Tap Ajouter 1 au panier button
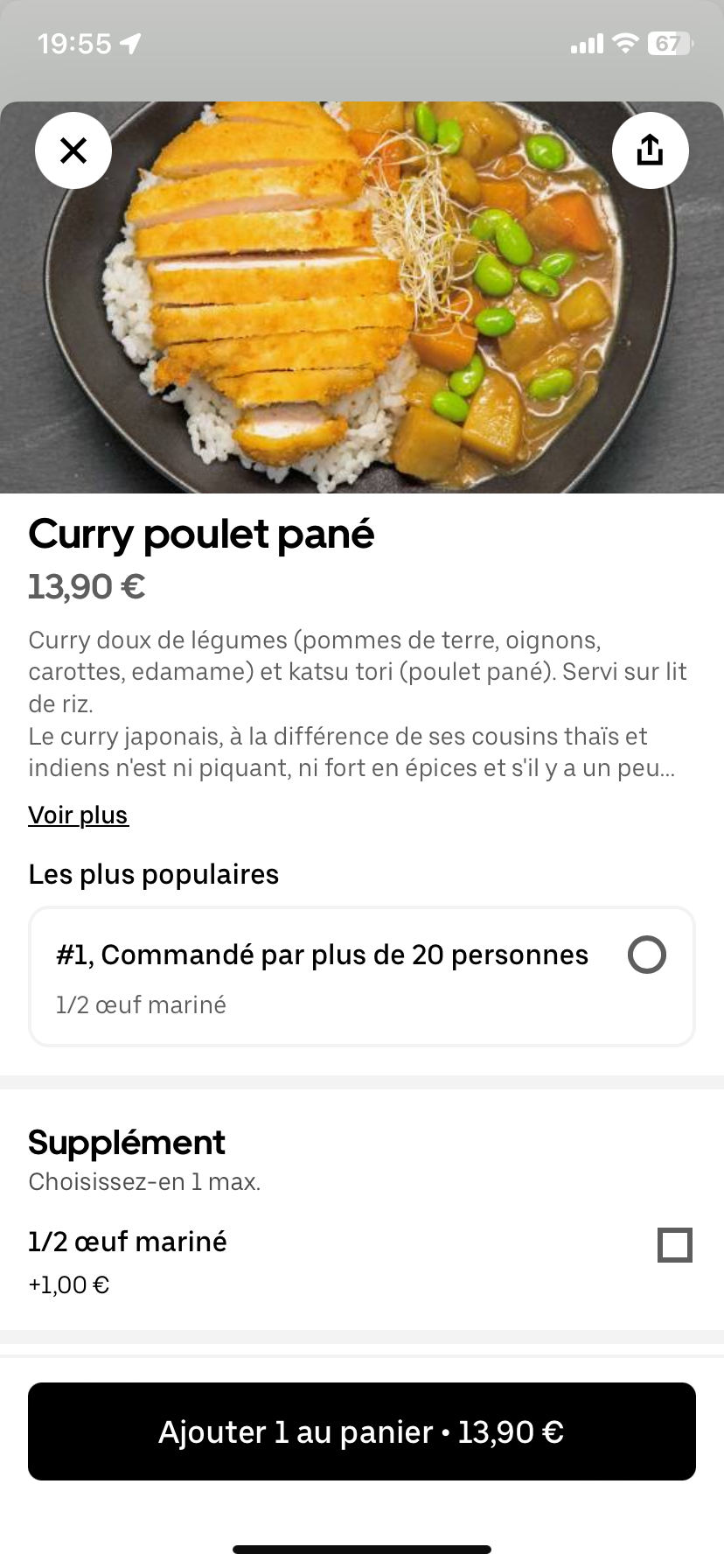724x1568 pixels. click(x=362, y=1431)
